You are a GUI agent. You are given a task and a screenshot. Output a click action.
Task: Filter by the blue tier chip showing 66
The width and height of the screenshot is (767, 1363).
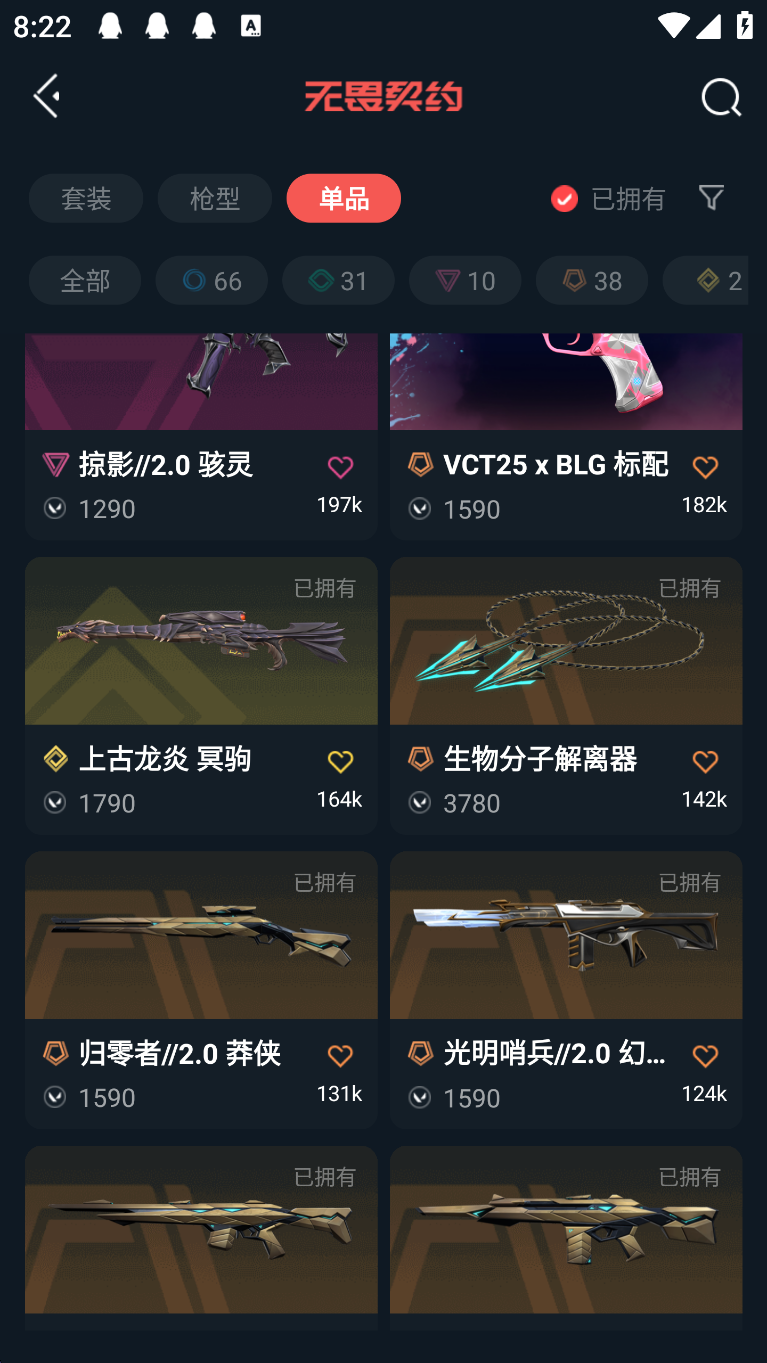(x=212, y=280)
